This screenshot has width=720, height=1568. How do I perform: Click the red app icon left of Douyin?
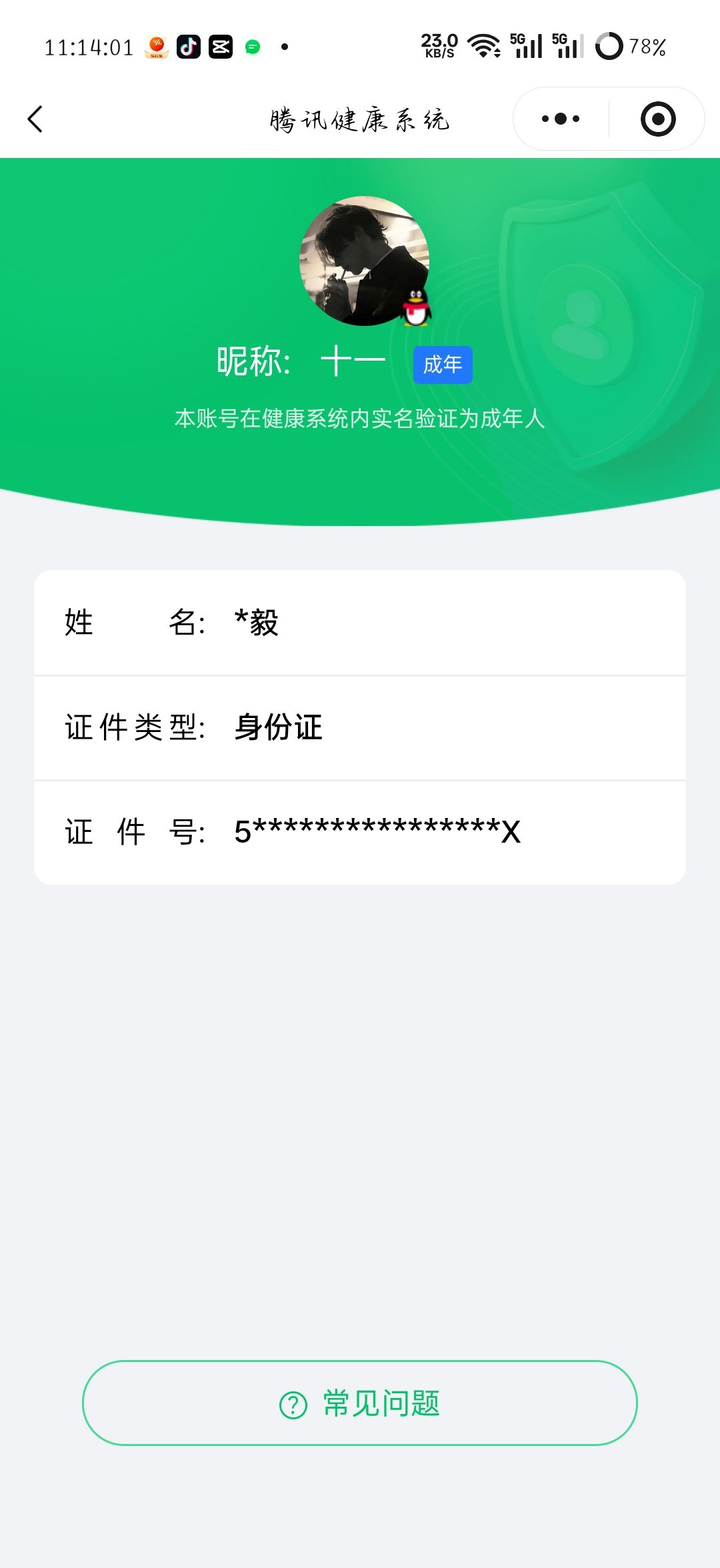pos(155,47)
